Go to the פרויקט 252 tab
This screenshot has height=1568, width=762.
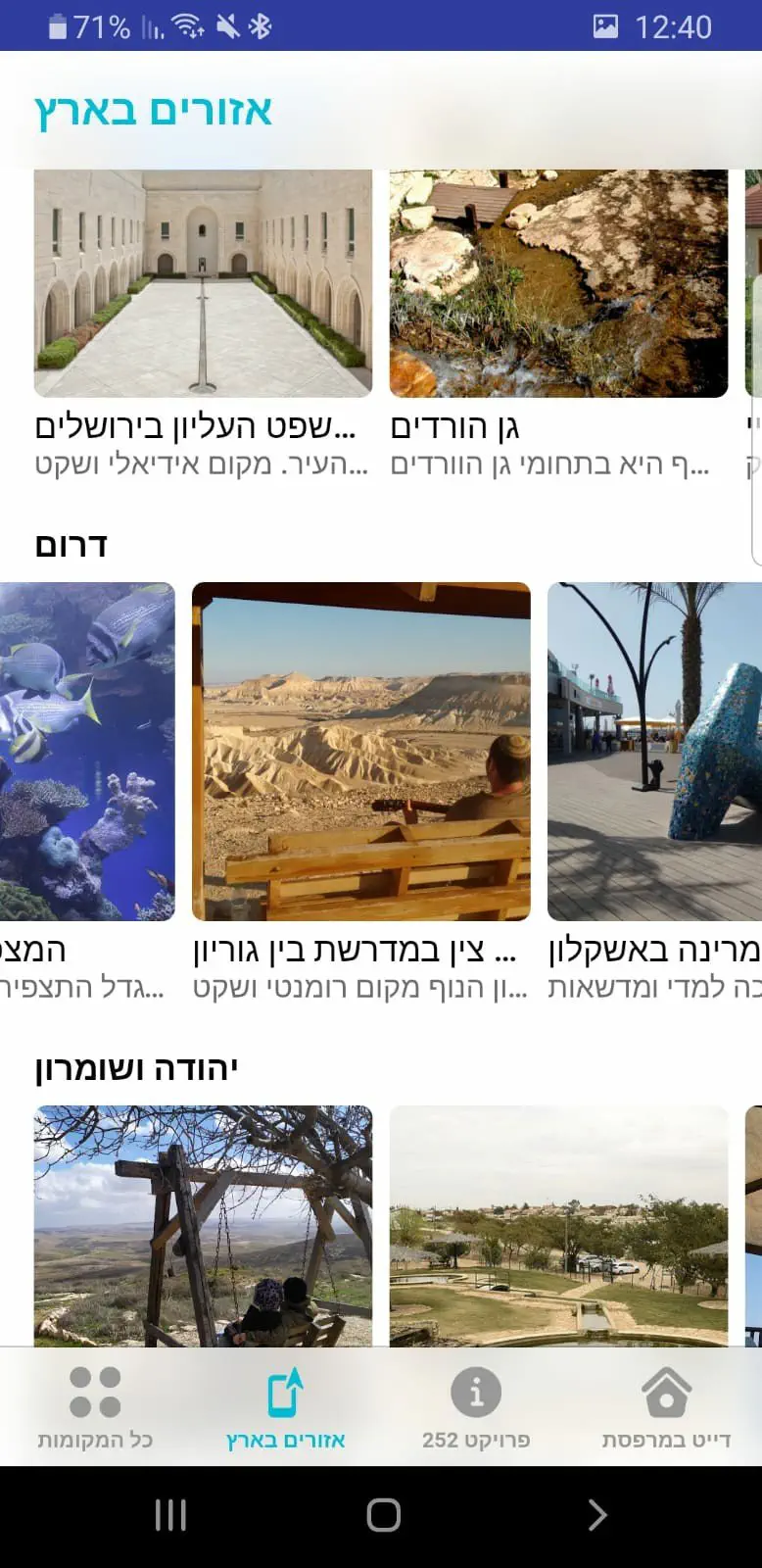pyautogui.click(x=476, y=1408)
